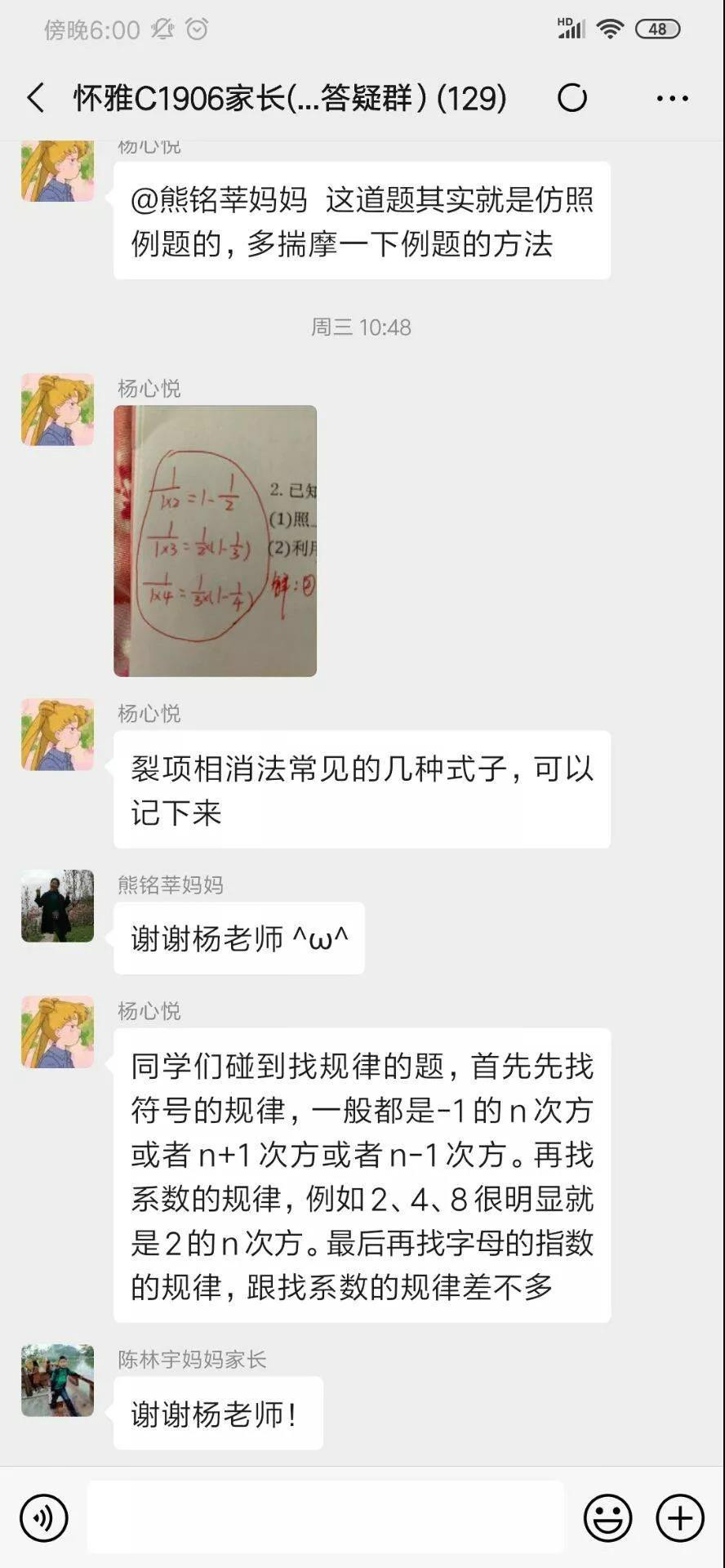Open 陈林宇妈妈家长's profile avatar
Screen dimensions: 725x1568
point(57,1380)
